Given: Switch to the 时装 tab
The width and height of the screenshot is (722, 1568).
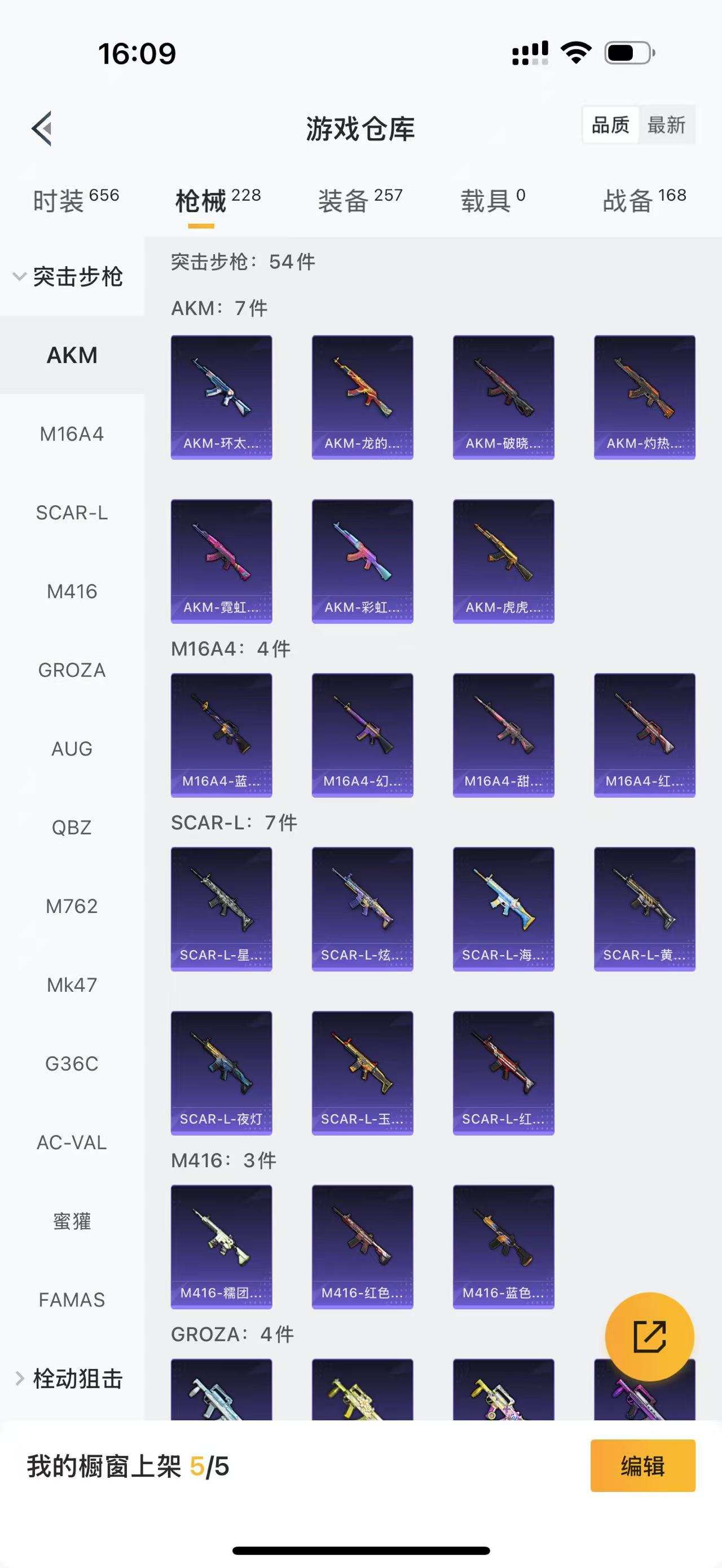Looking at the screenshot, I should tap(76, 200).
